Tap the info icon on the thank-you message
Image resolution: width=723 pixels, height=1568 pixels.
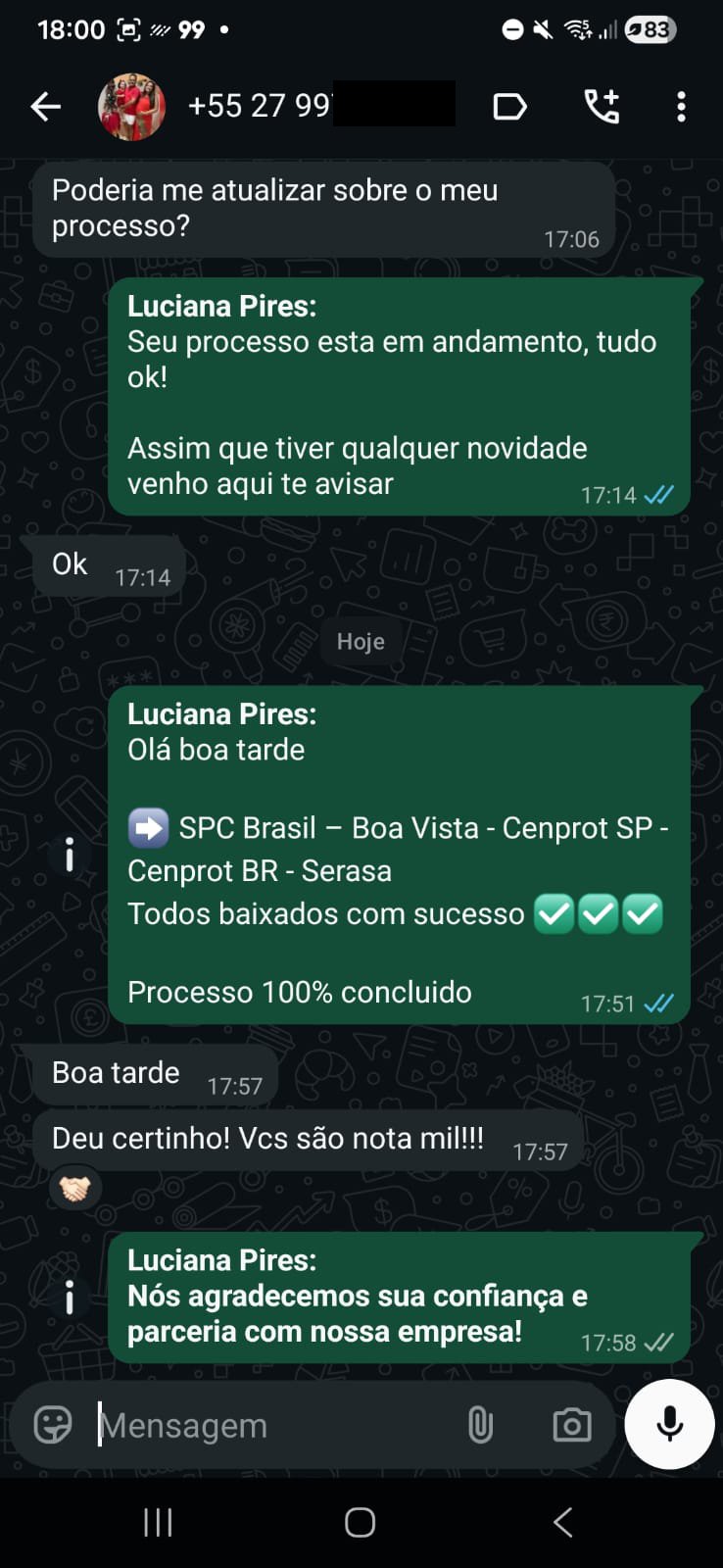69,1297
